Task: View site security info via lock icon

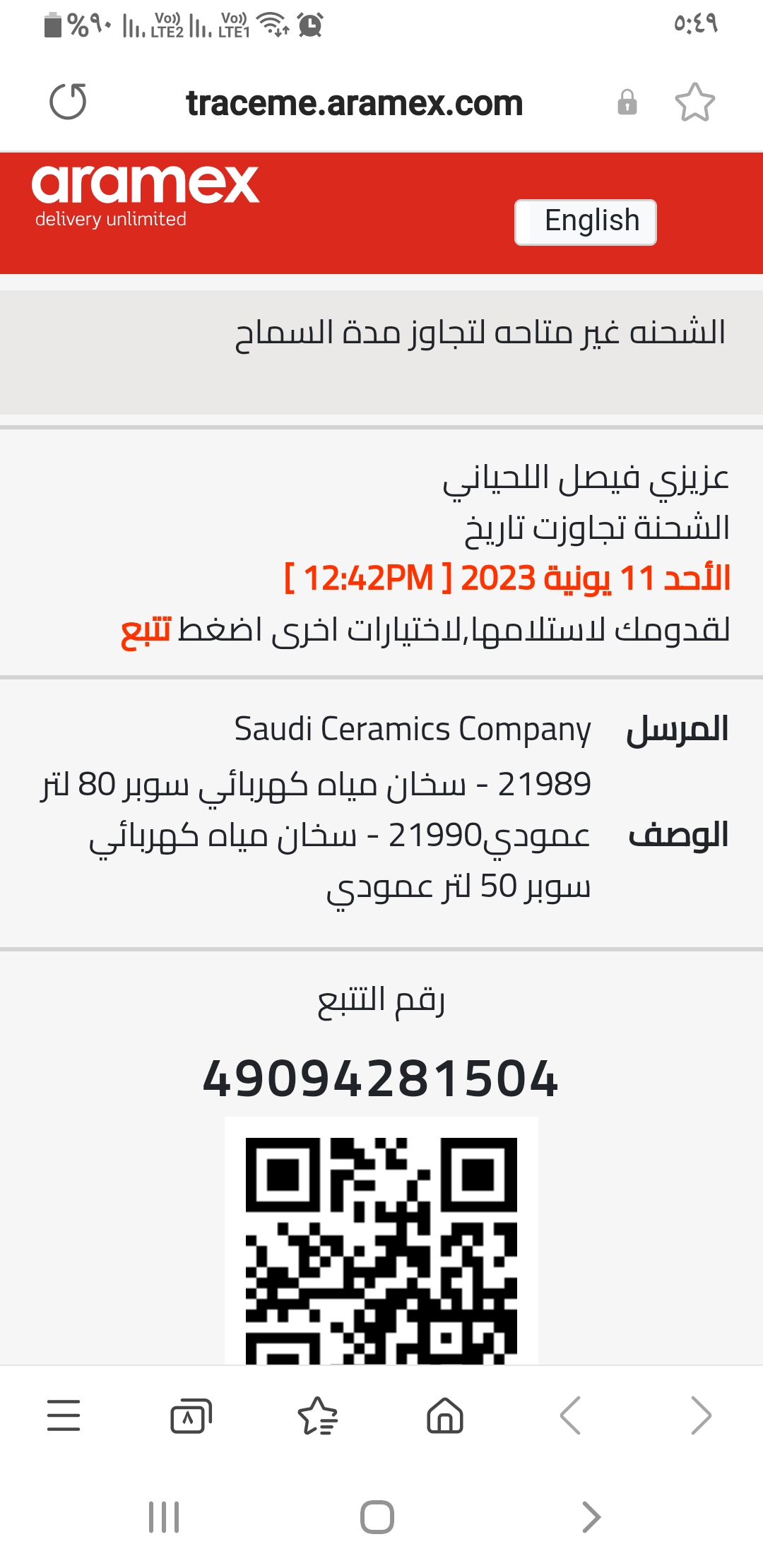Action: [x=627, y=102]
